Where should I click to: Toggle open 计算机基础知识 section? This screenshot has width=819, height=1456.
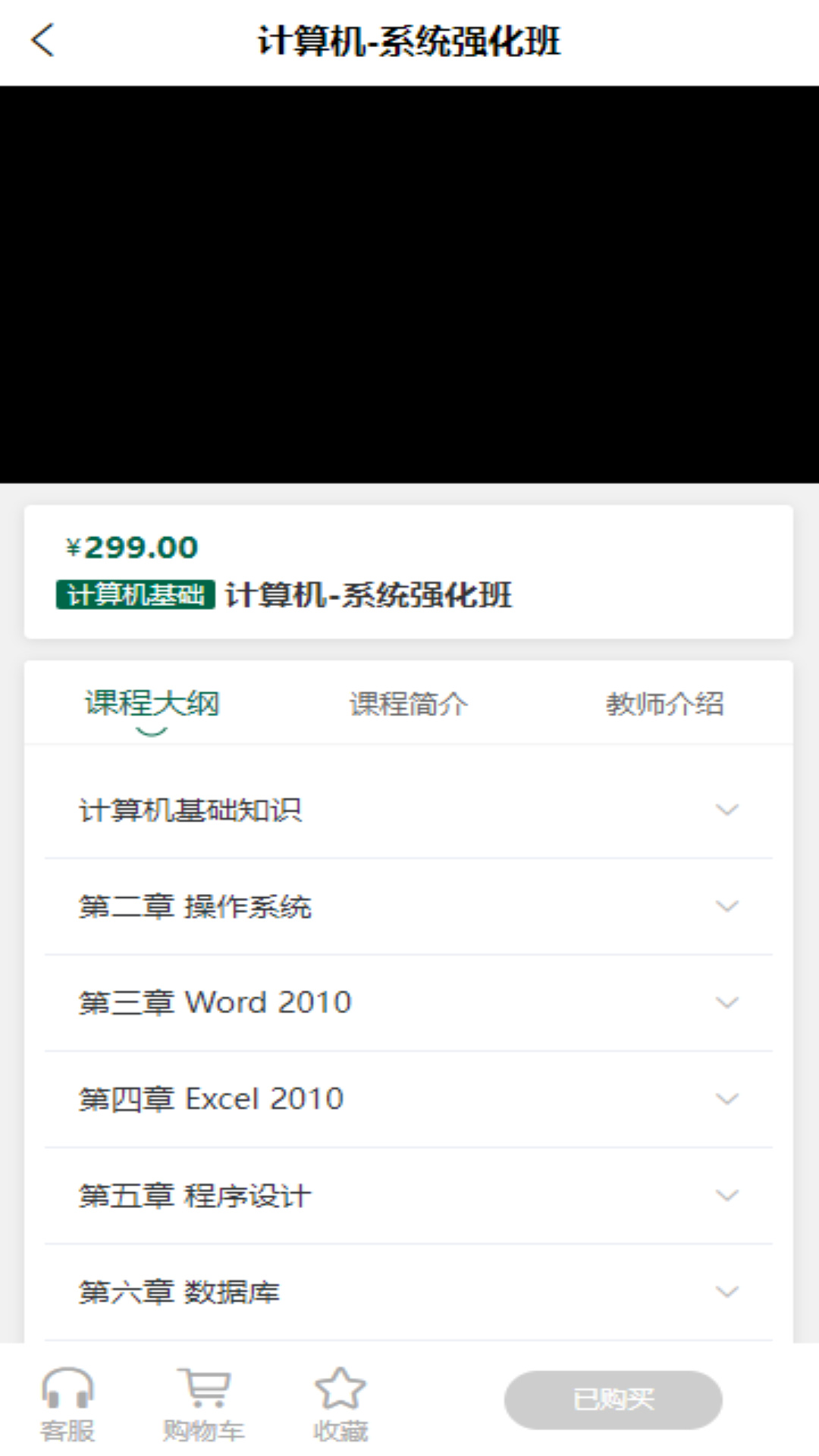409,810
